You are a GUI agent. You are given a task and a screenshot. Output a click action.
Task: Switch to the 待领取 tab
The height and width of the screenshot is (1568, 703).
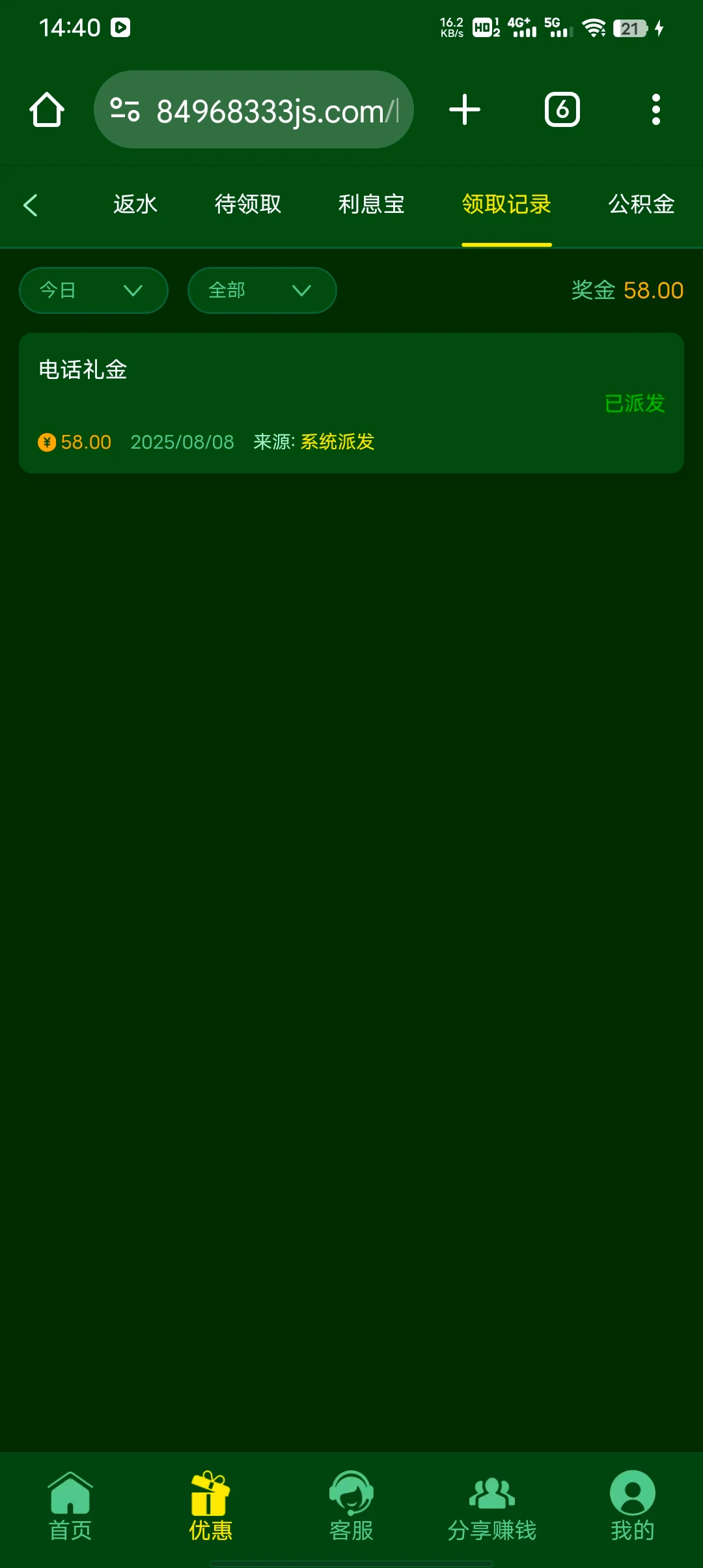248,204
